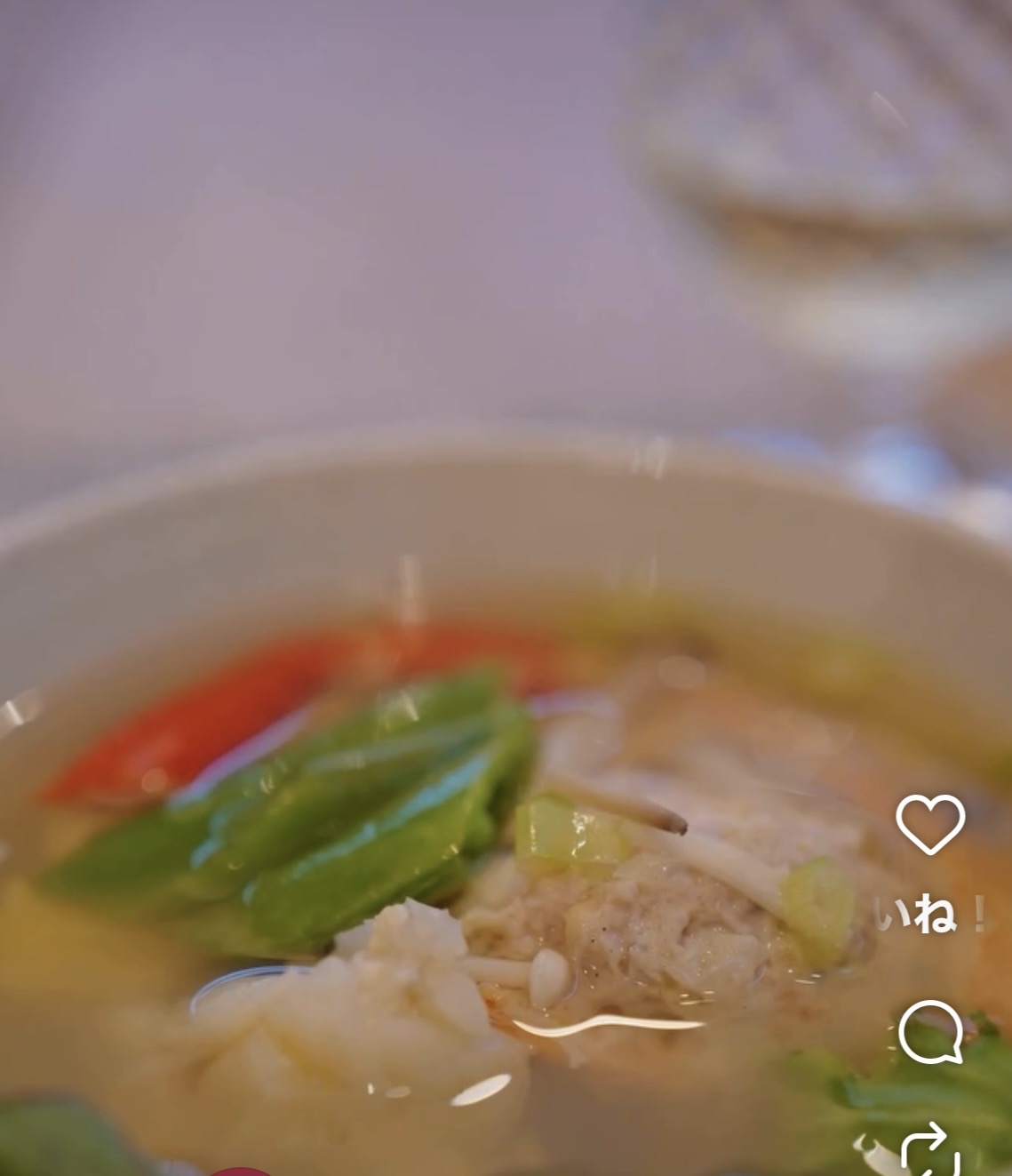
Task: Like this food video with the heart
Action: coord(930,824)
